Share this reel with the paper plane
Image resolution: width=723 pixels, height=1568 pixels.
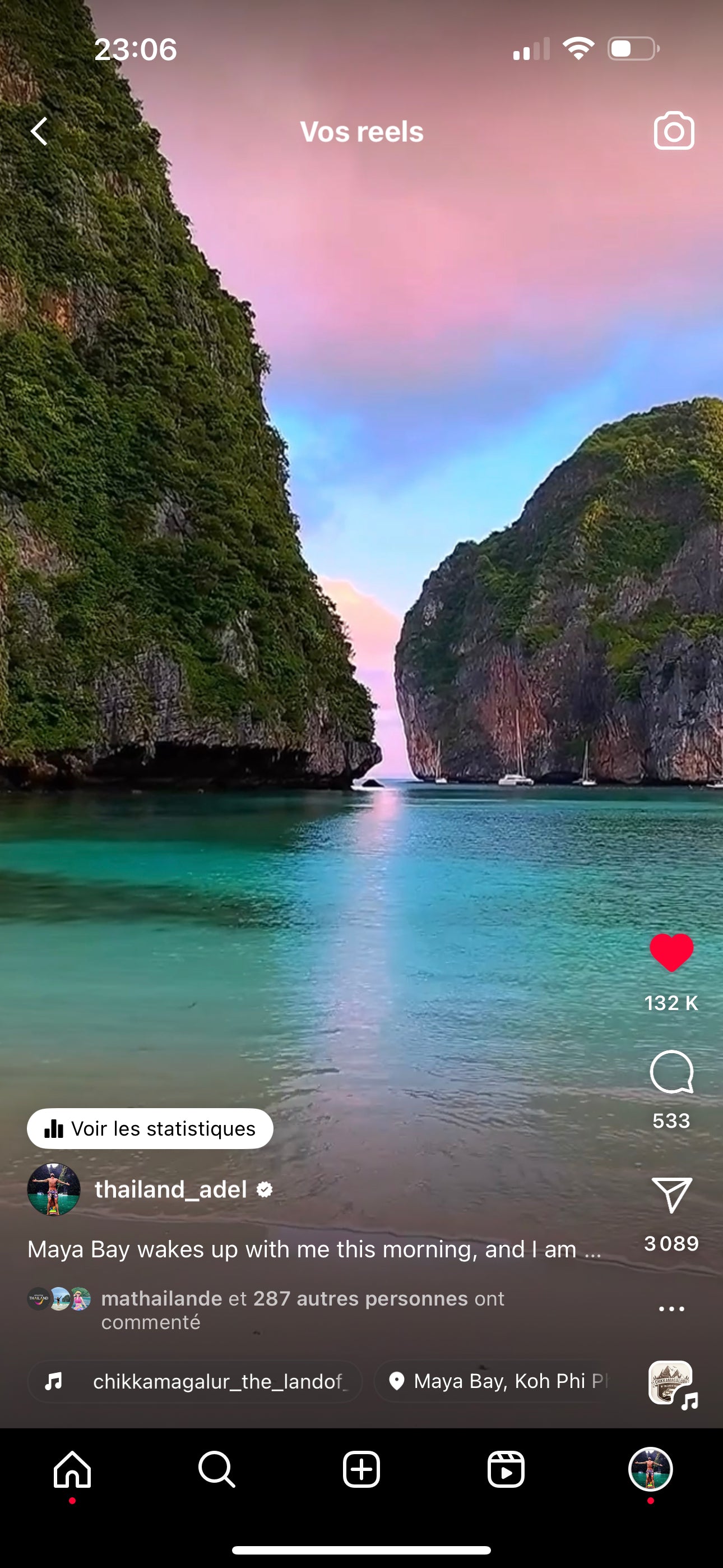[x=671, y=1195]
